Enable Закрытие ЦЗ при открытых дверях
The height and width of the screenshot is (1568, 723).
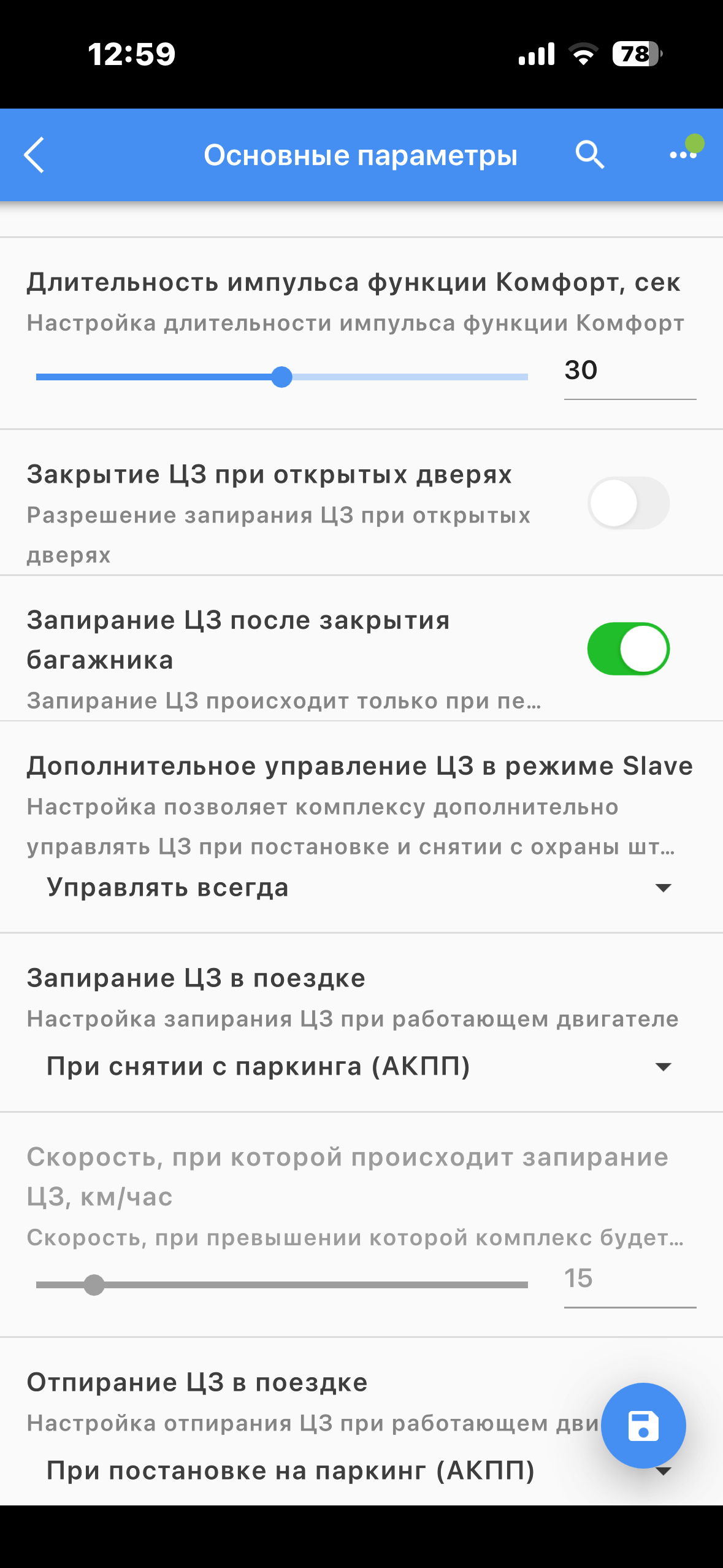628,503
